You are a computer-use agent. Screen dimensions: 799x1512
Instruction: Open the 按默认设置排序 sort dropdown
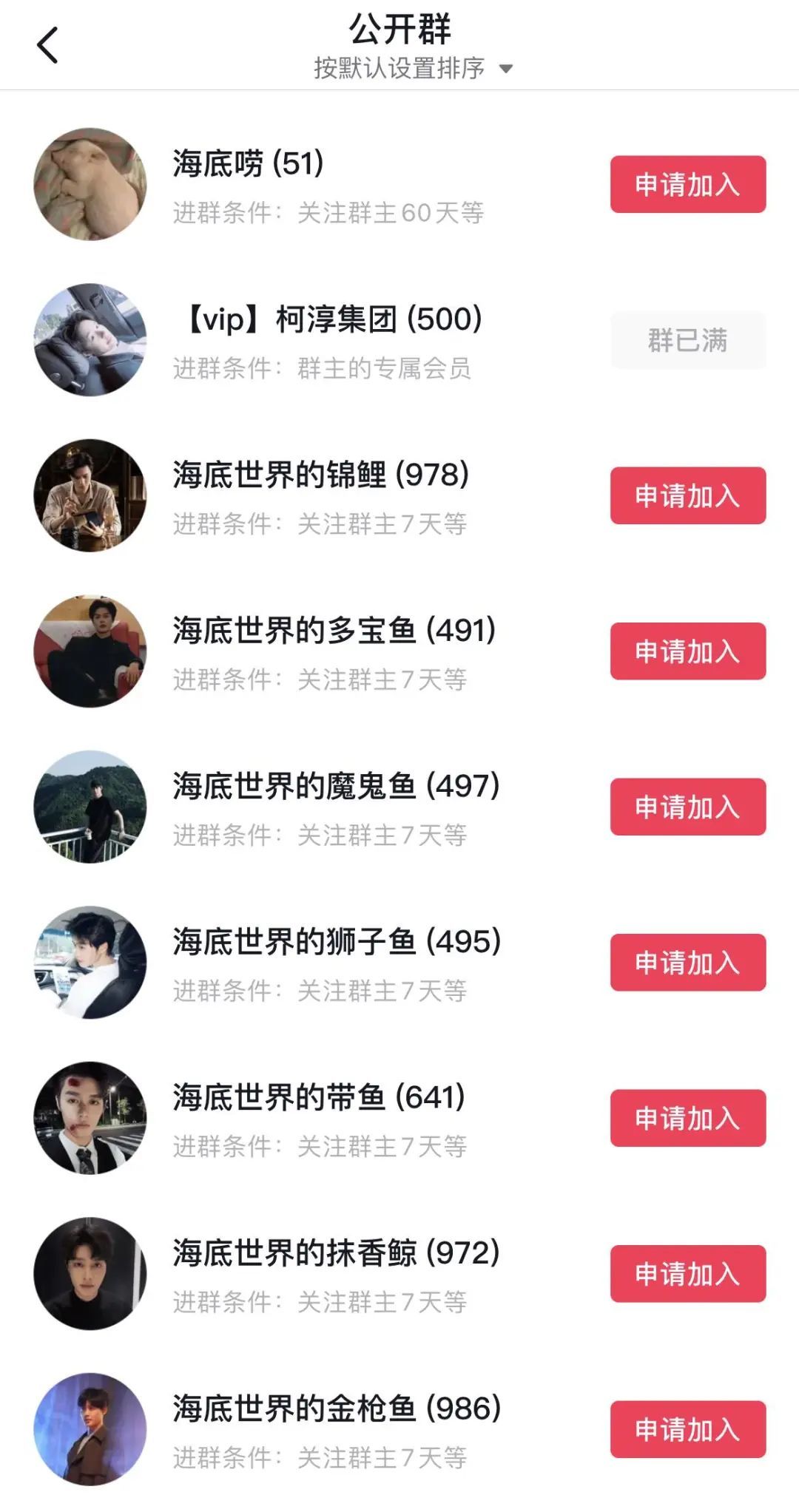413,69
